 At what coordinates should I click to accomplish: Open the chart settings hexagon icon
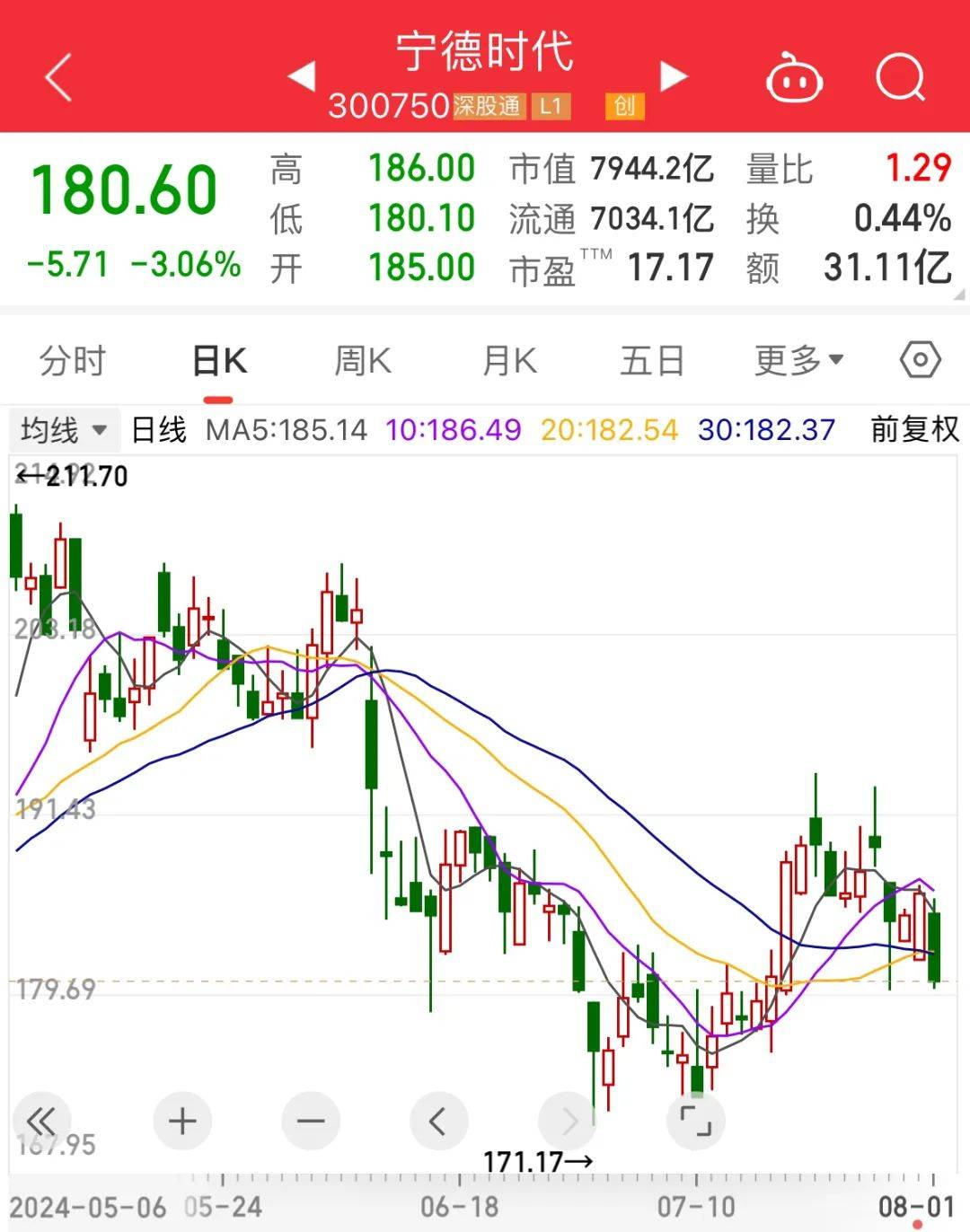coord(920,361)
